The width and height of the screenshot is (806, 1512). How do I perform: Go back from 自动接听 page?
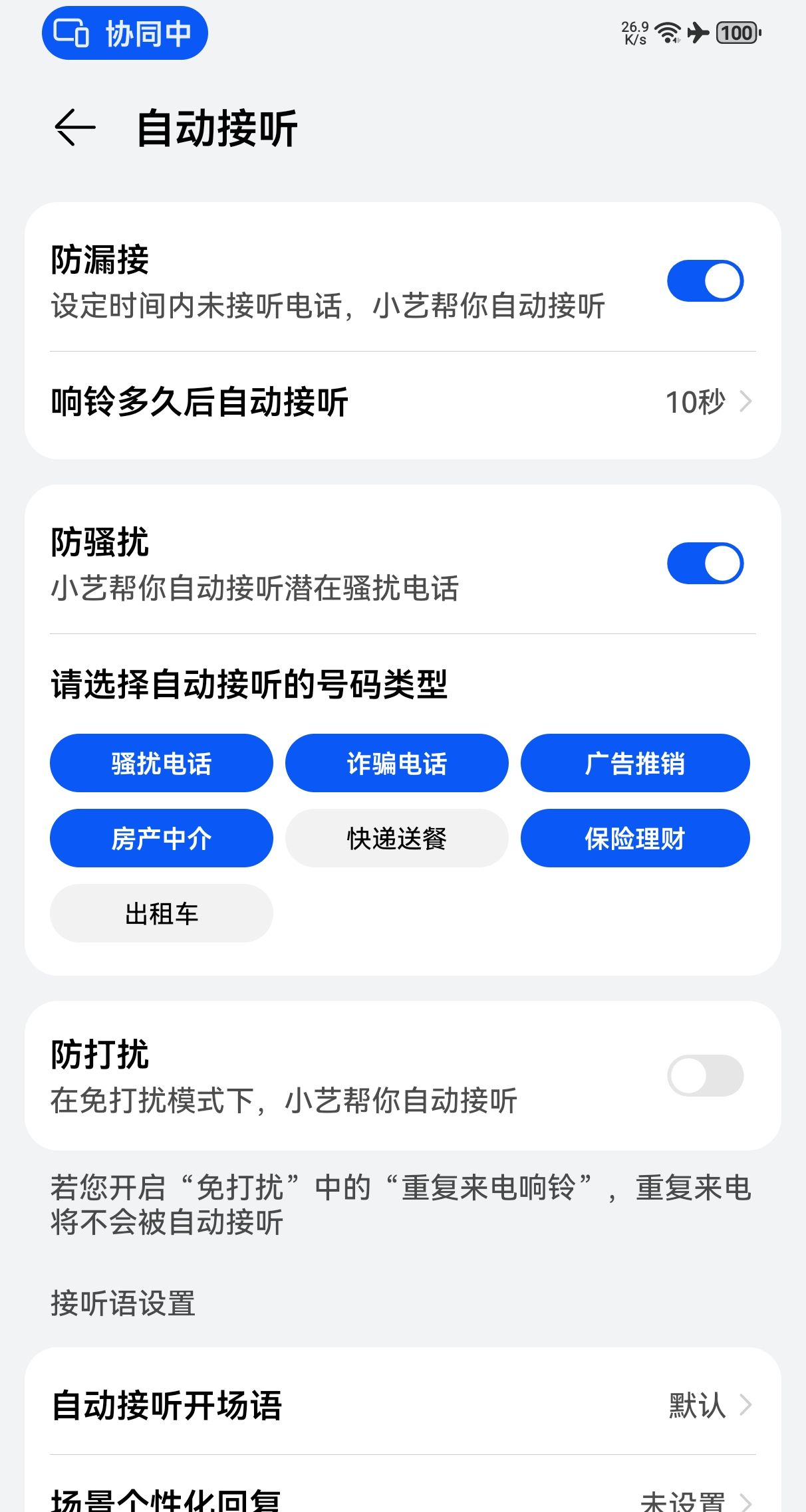pos(75,127)
